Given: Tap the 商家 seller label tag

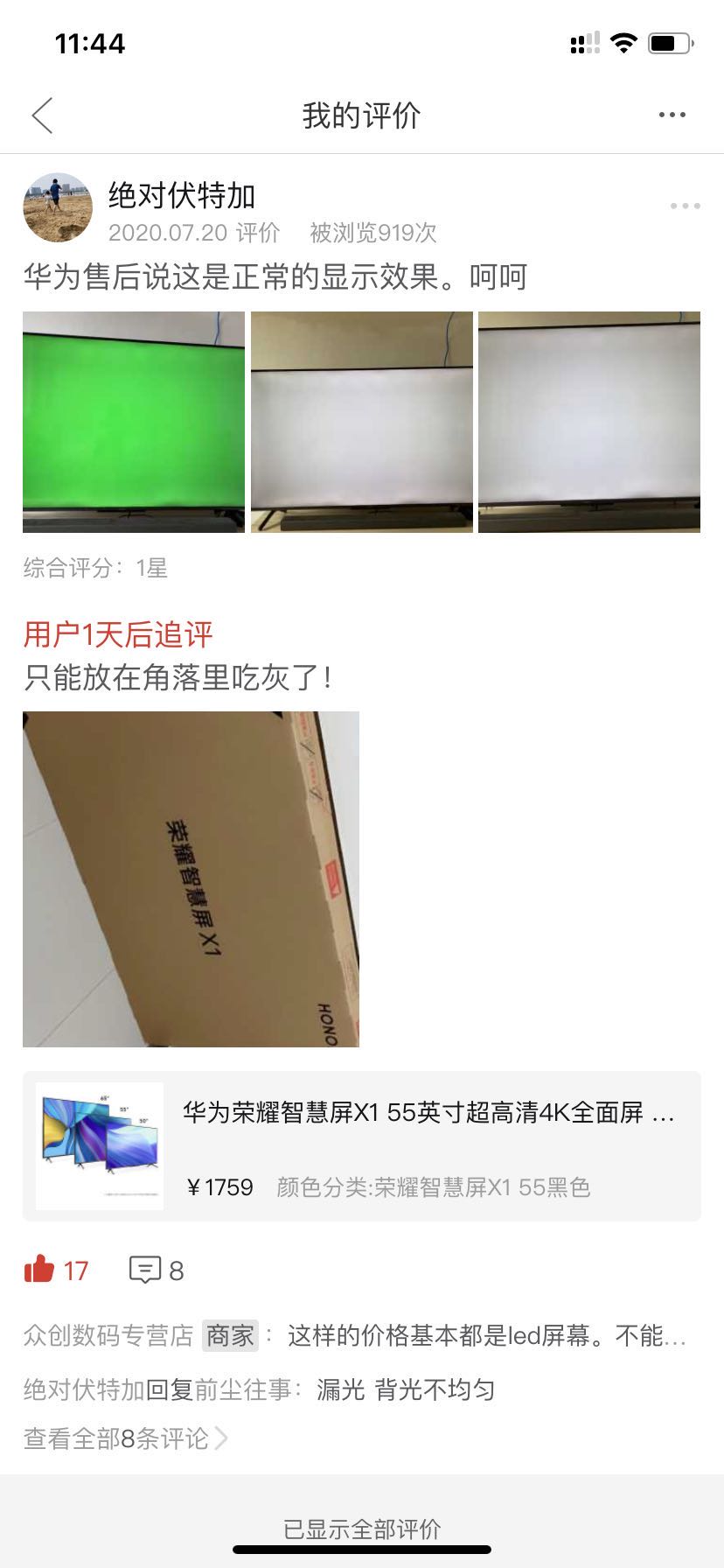Looking at the screenshot, I should click(x=229, y=1336).
